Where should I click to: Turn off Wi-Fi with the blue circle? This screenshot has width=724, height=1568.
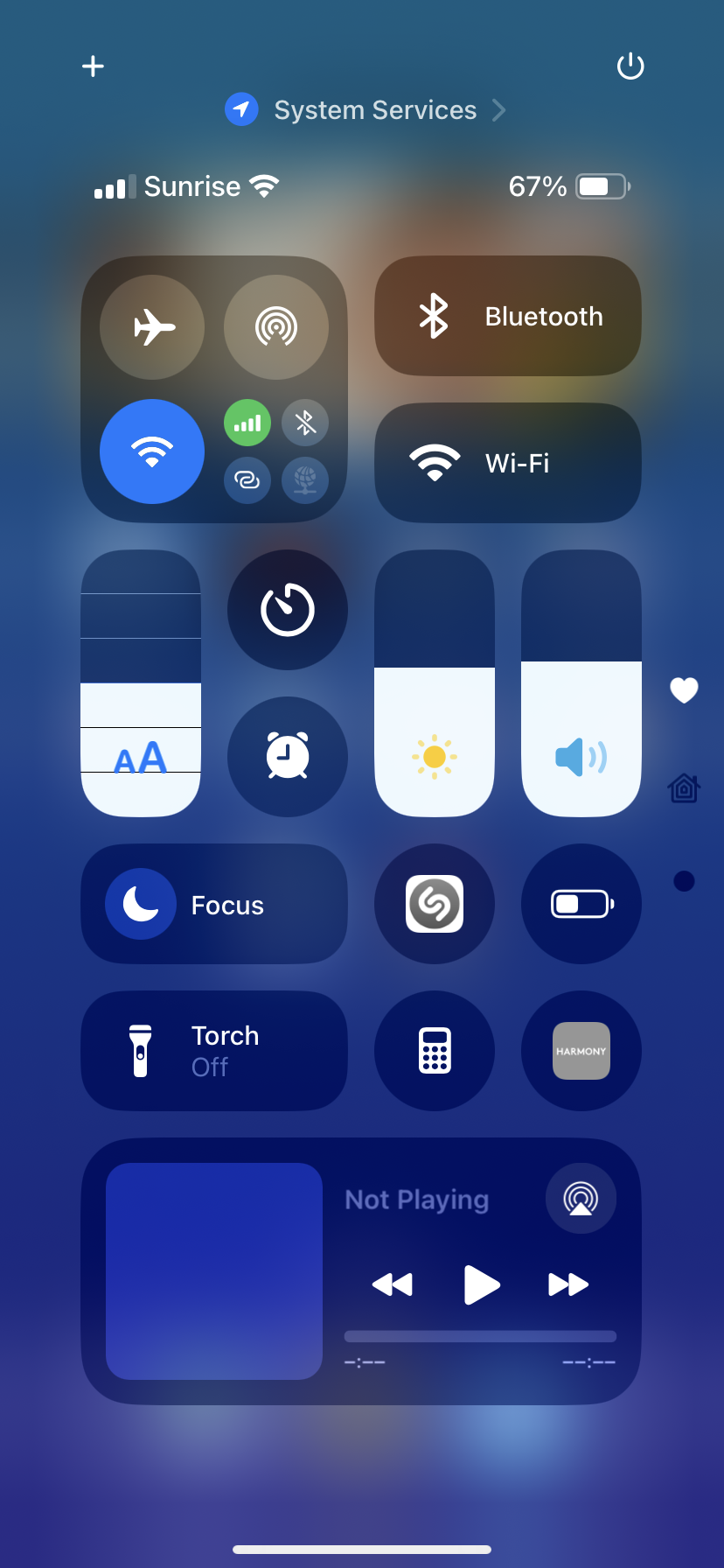point(152,451)
